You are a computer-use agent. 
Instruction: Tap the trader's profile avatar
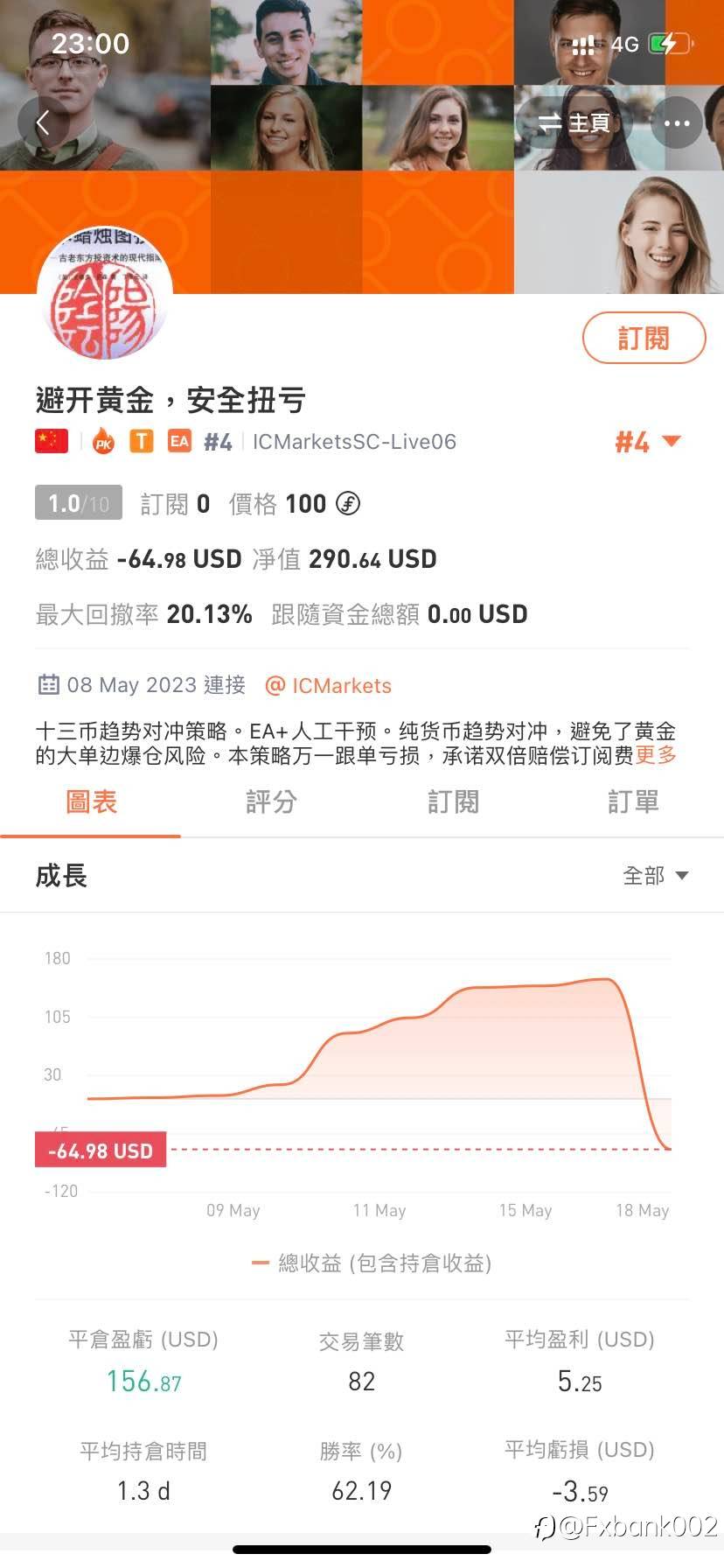click(105, 293)
